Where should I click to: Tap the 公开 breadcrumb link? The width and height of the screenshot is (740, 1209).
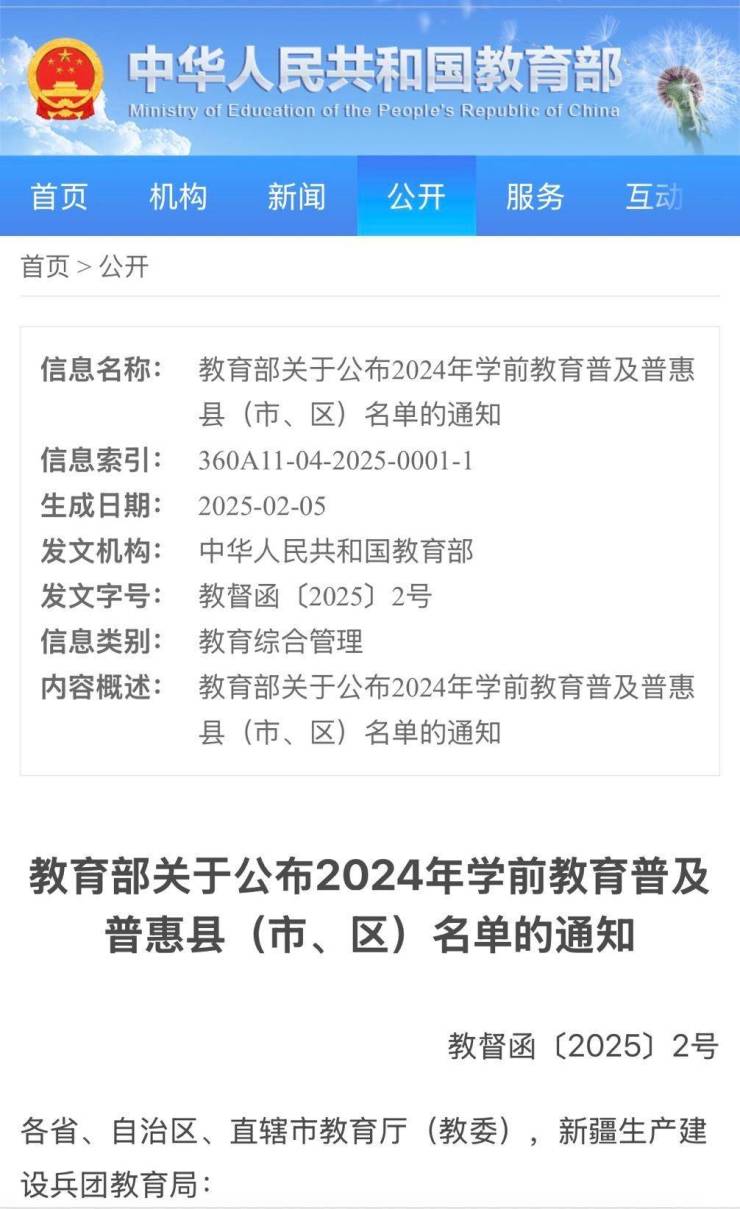[x=123, y=267]
